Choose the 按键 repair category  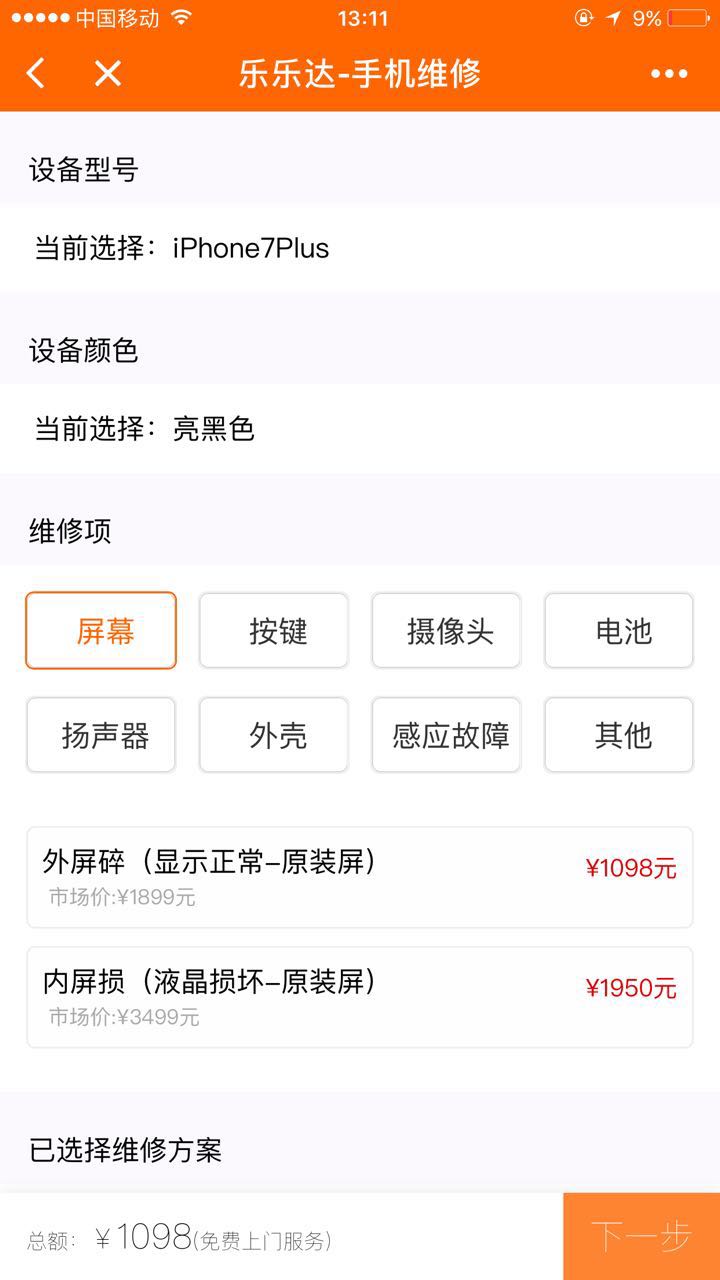(274, 631)
